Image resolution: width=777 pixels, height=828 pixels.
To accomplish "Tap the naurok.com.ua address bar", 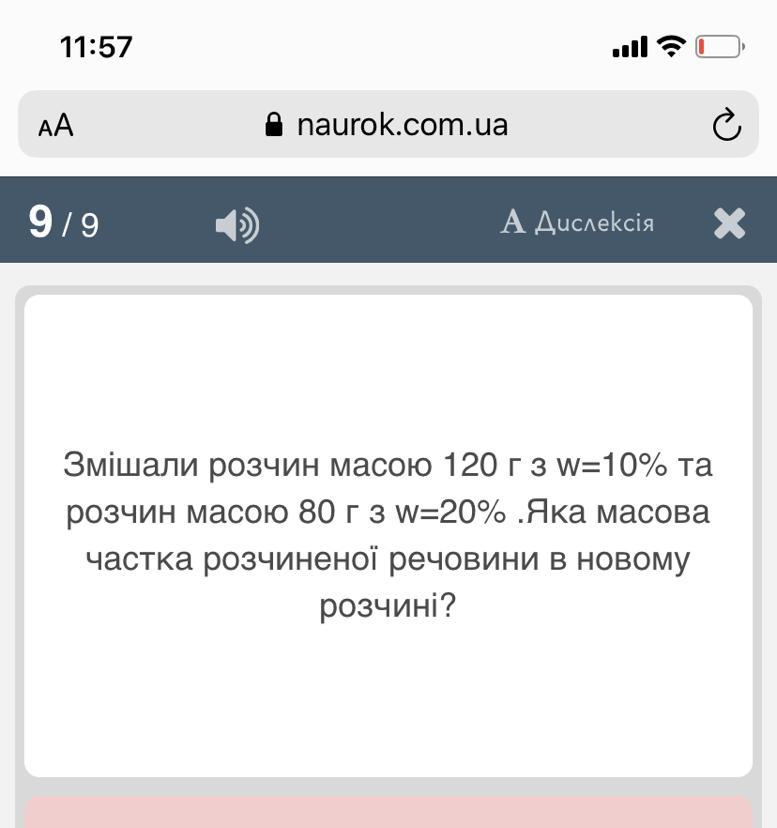I will (x=388, y=124).
